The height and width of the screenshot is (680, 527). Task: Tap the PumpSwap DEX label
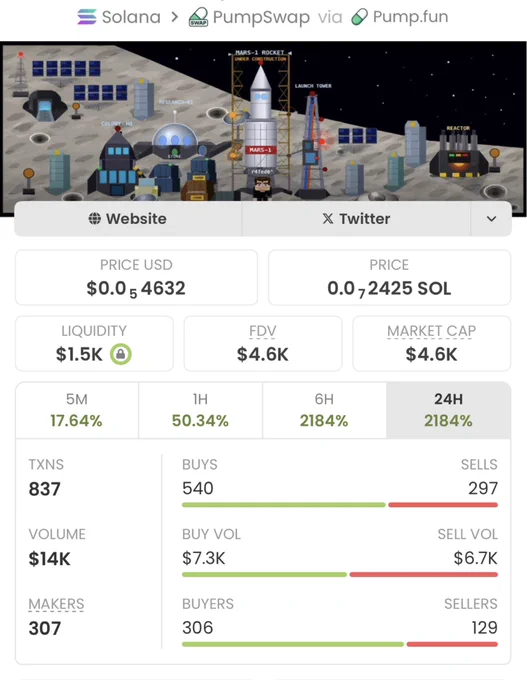pyautogui.click(x=249, y=17)
